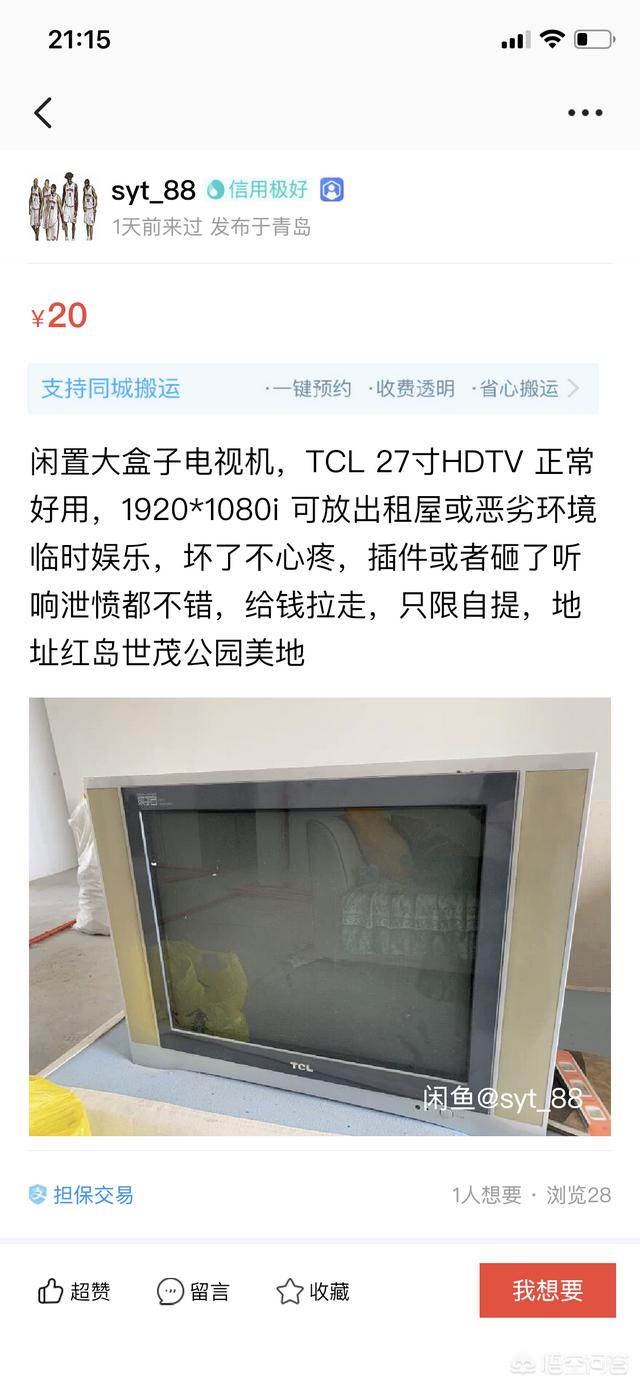The height and width of the screenshot is (1386, 640).
Task: Open the three-dot overflow menu
Action: (x=585, y=113)
